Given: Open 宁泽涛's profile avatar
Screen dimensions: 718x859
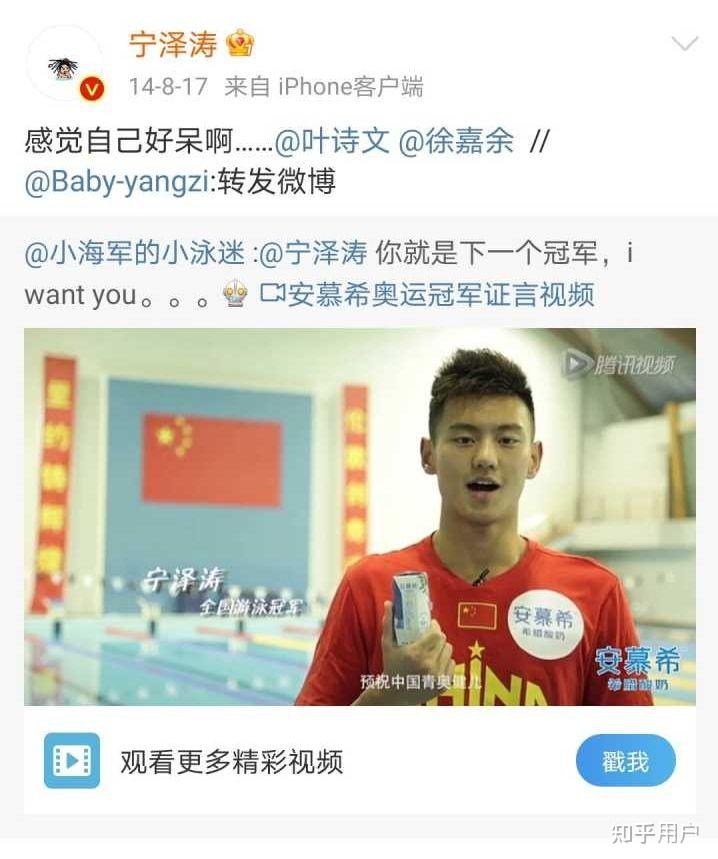Looking at the screenshot, I should click(64, 65).
